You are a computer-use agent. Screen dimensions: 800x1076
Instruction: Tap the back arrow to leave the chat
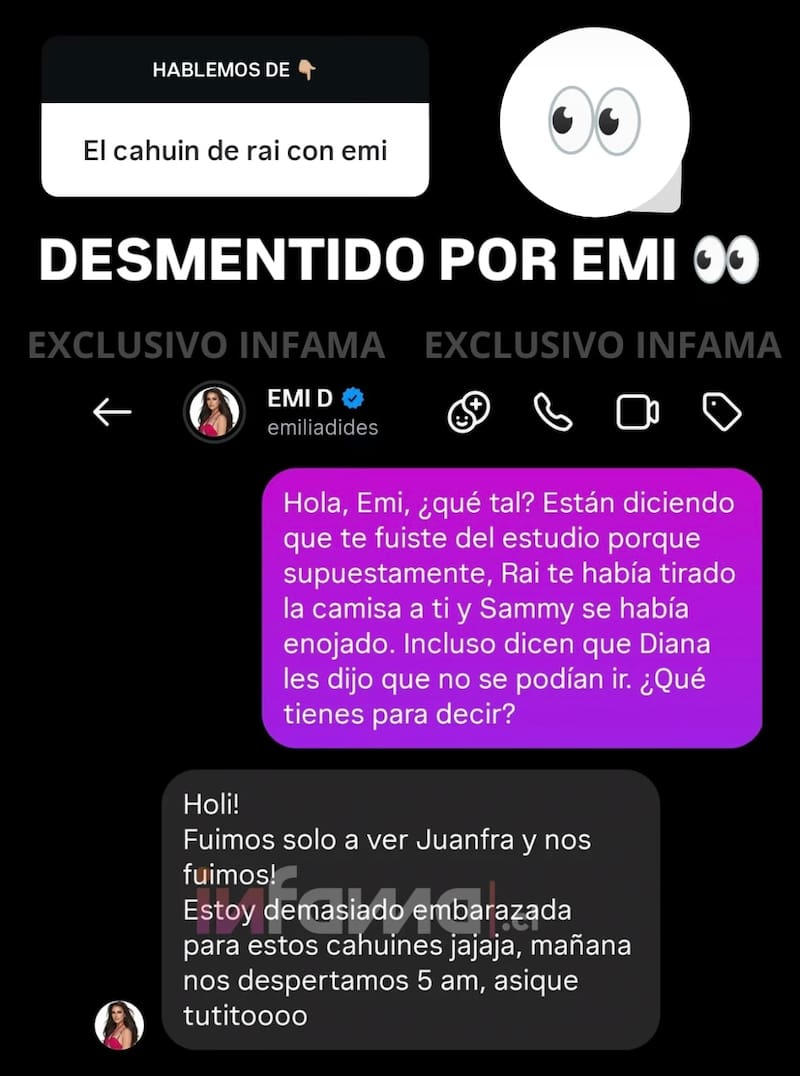coord(112,411)
